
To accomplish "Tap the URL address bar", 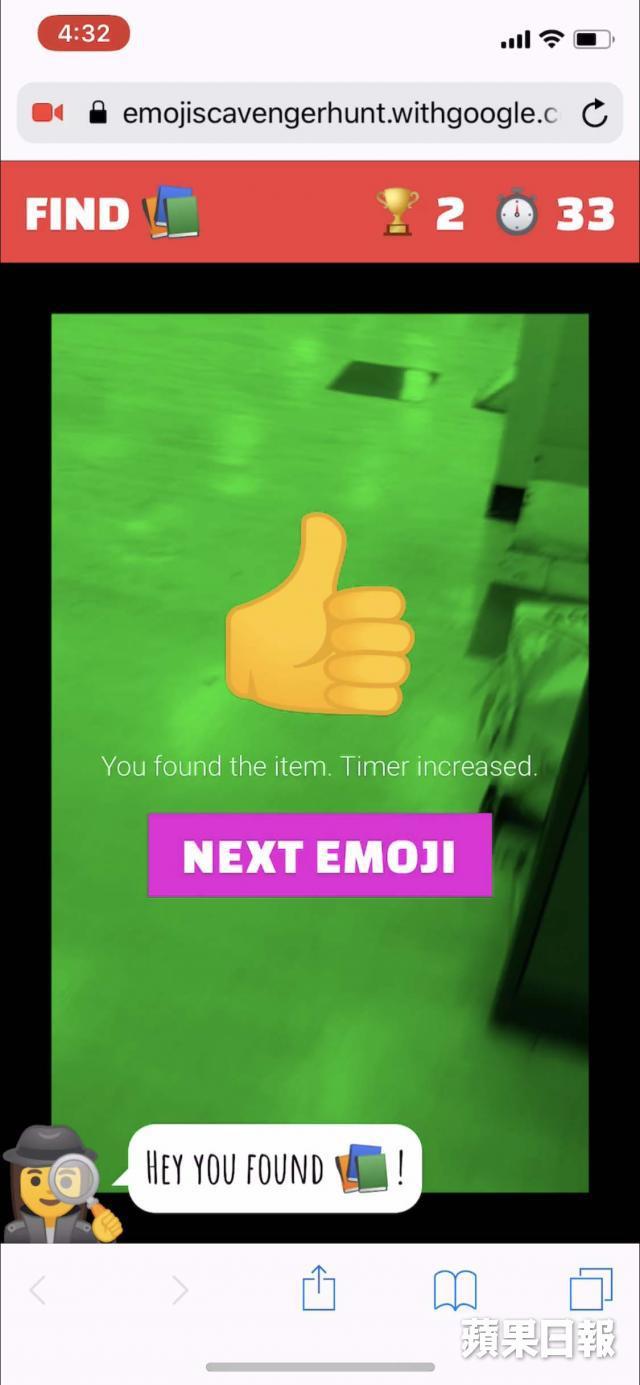I will 330,114.
